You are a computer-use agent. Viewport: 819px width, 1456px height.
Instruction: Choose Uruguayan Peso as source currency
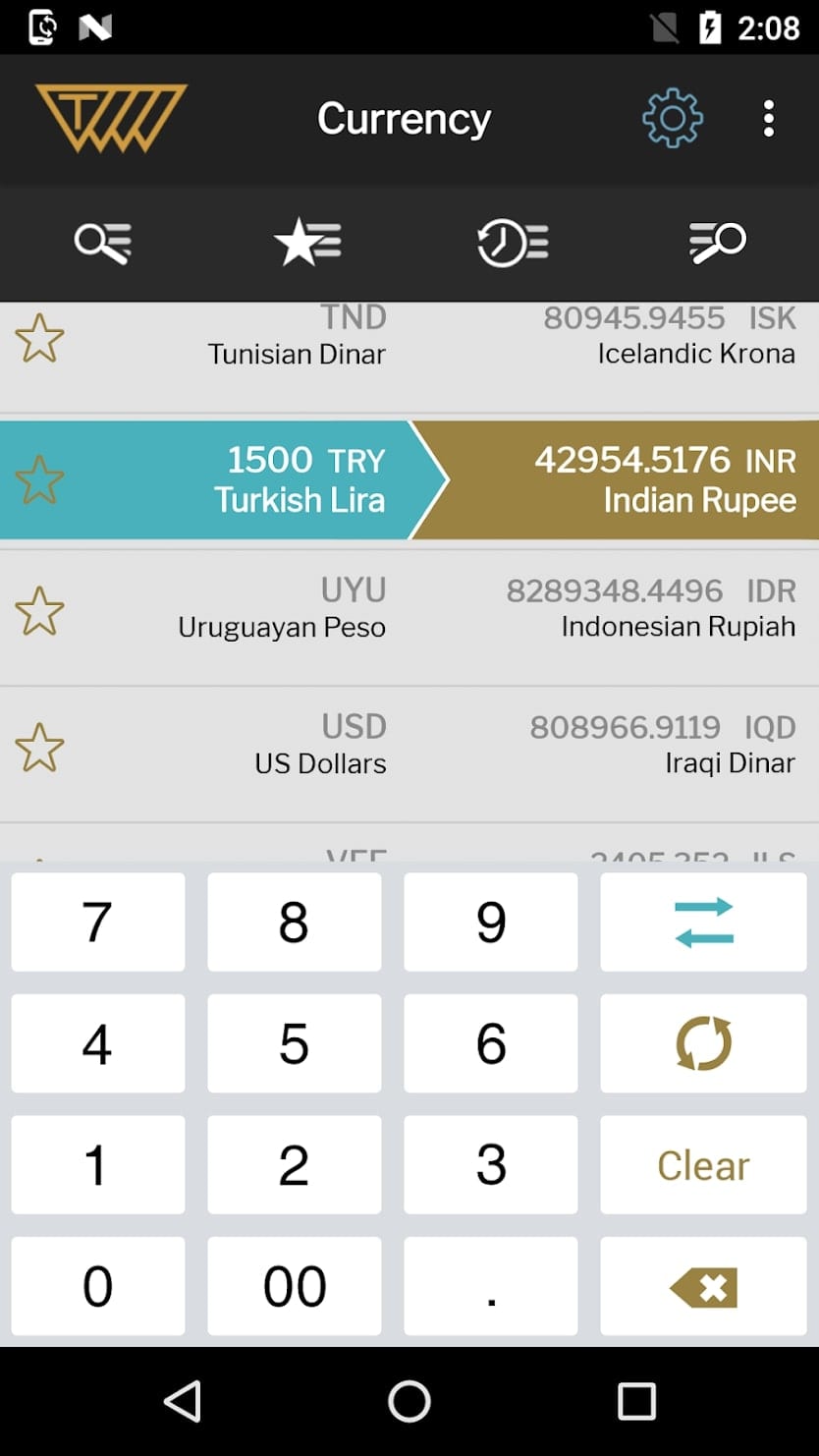pos(282,608)
